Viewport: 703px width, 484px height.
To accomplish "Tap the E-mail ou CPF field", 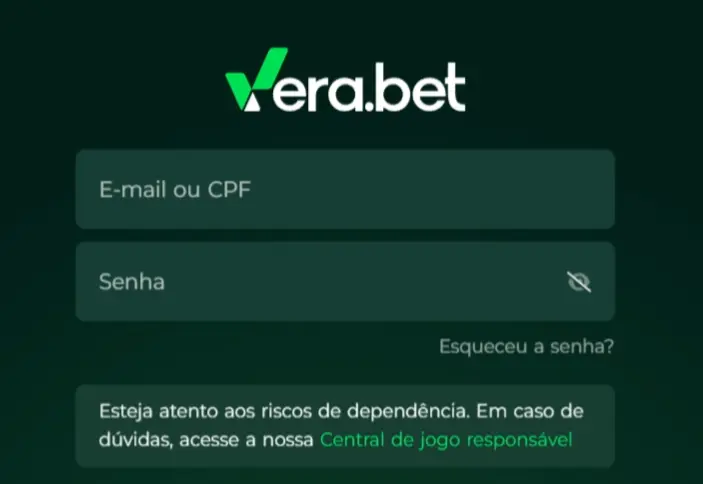I will [344, 190].
